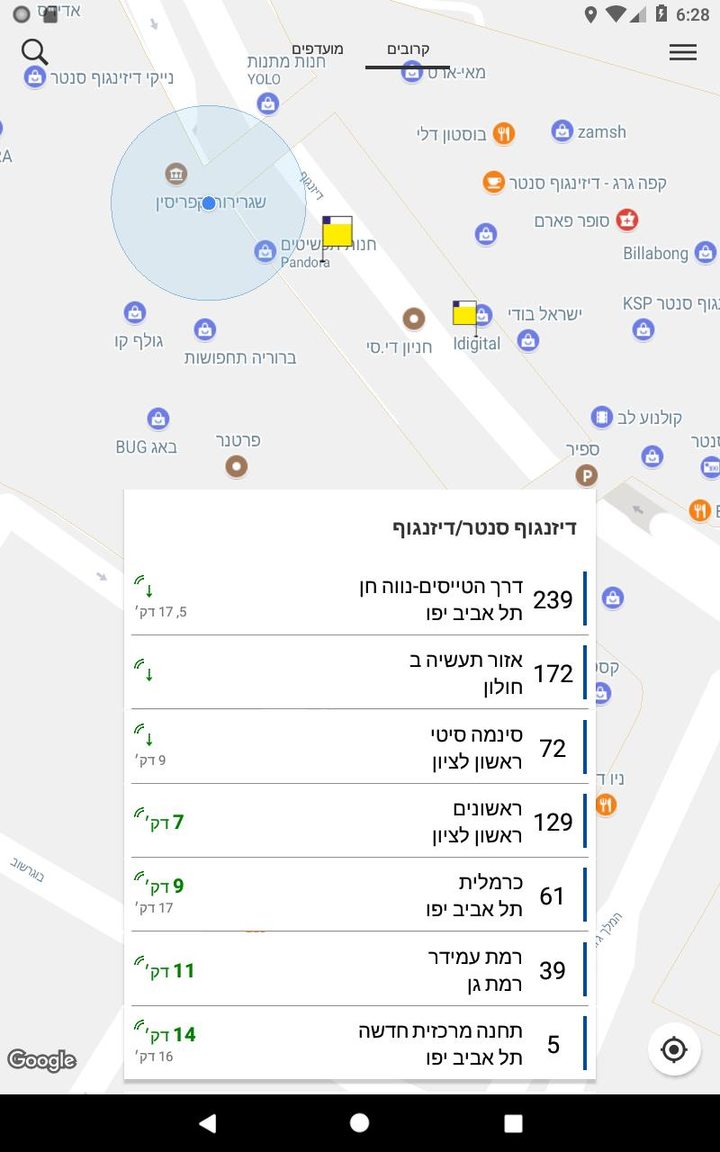720x1152 pixels.
Task: Open the search with the magnifier icon
Action: tap(35, 51)
